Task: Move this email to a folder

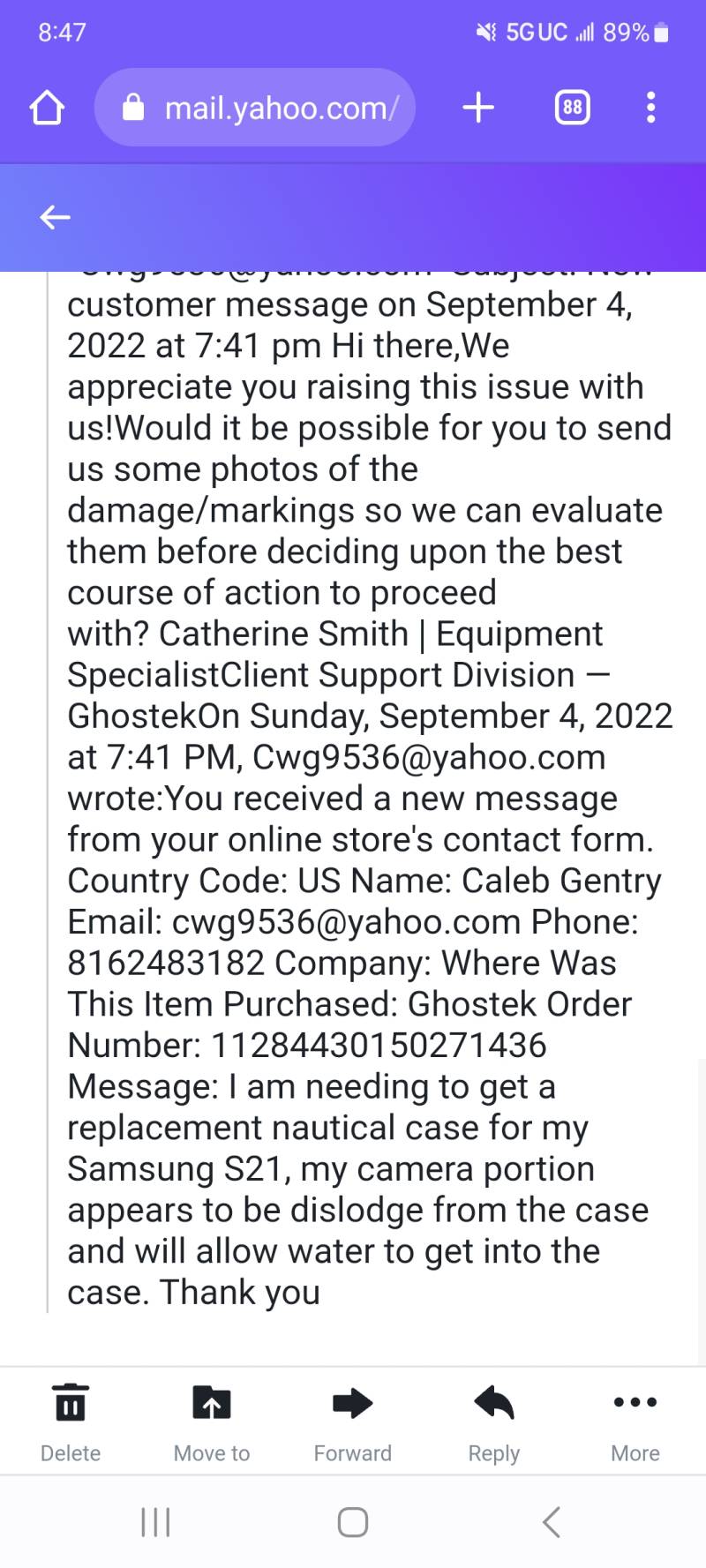Action: [x=212, y=1422]
